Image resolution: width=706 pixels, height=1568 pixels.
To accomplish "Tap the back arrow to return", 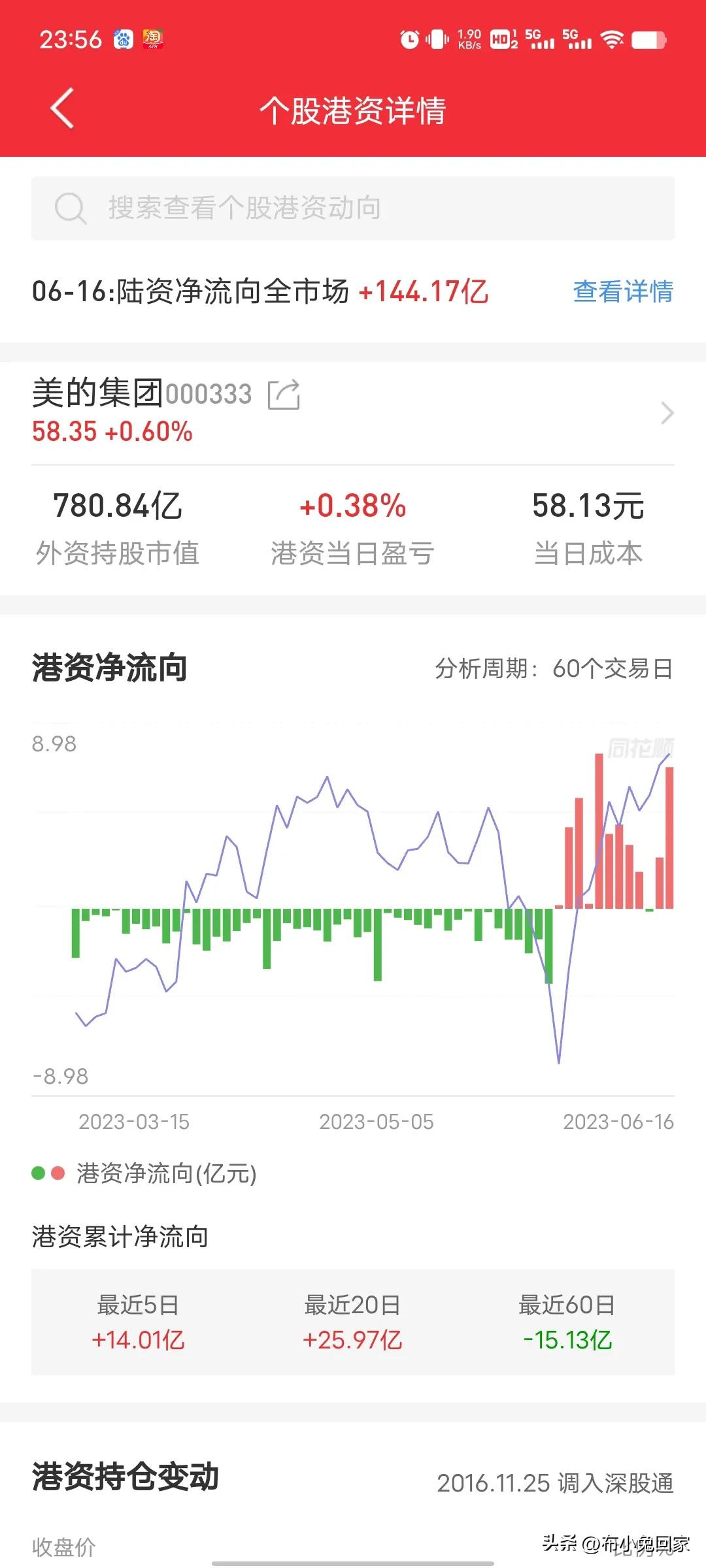I will (x=60, y=108).
